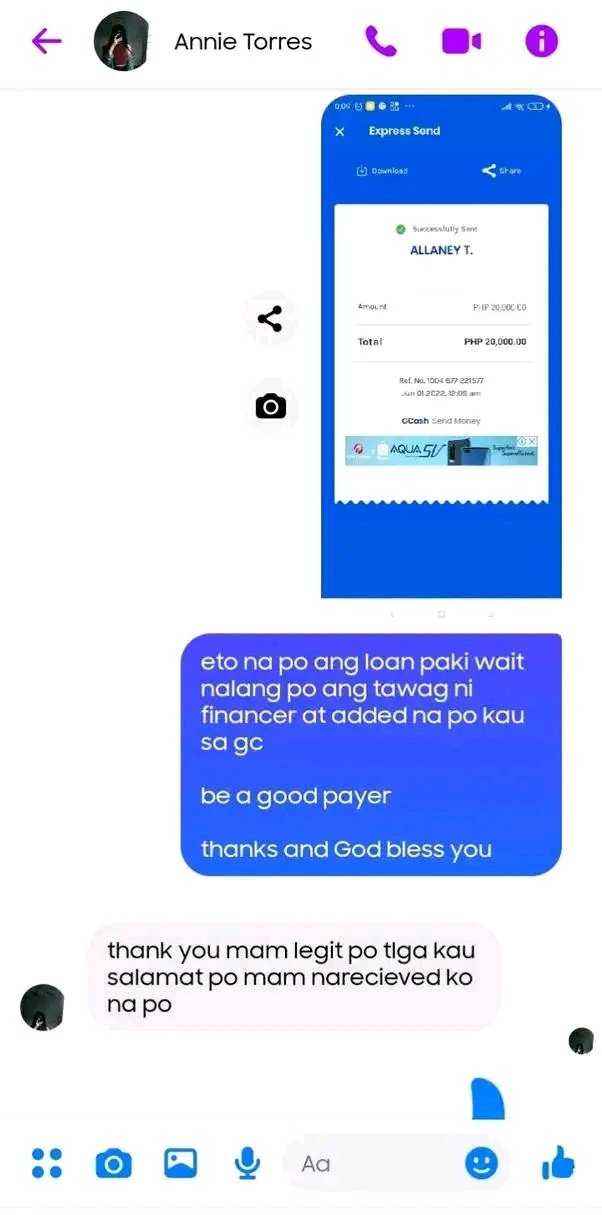Image resolution: width=602 pixels, height=1215 pixels.
Task: Send a thumbs-up like
Action: coord(558,1163)
